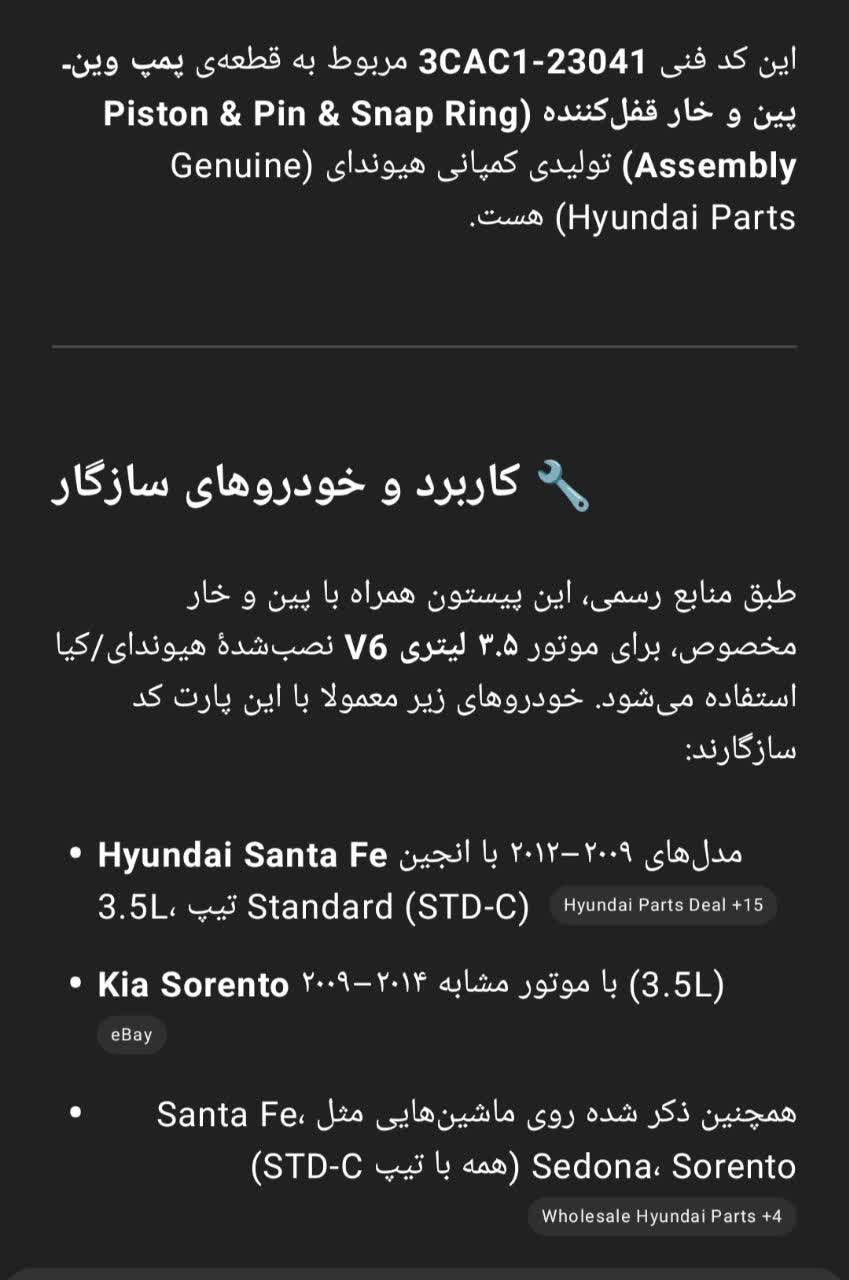This screenshot has width=849, height=1280.
Task: Tap the eBay source chip
Action: point(131,1035)
